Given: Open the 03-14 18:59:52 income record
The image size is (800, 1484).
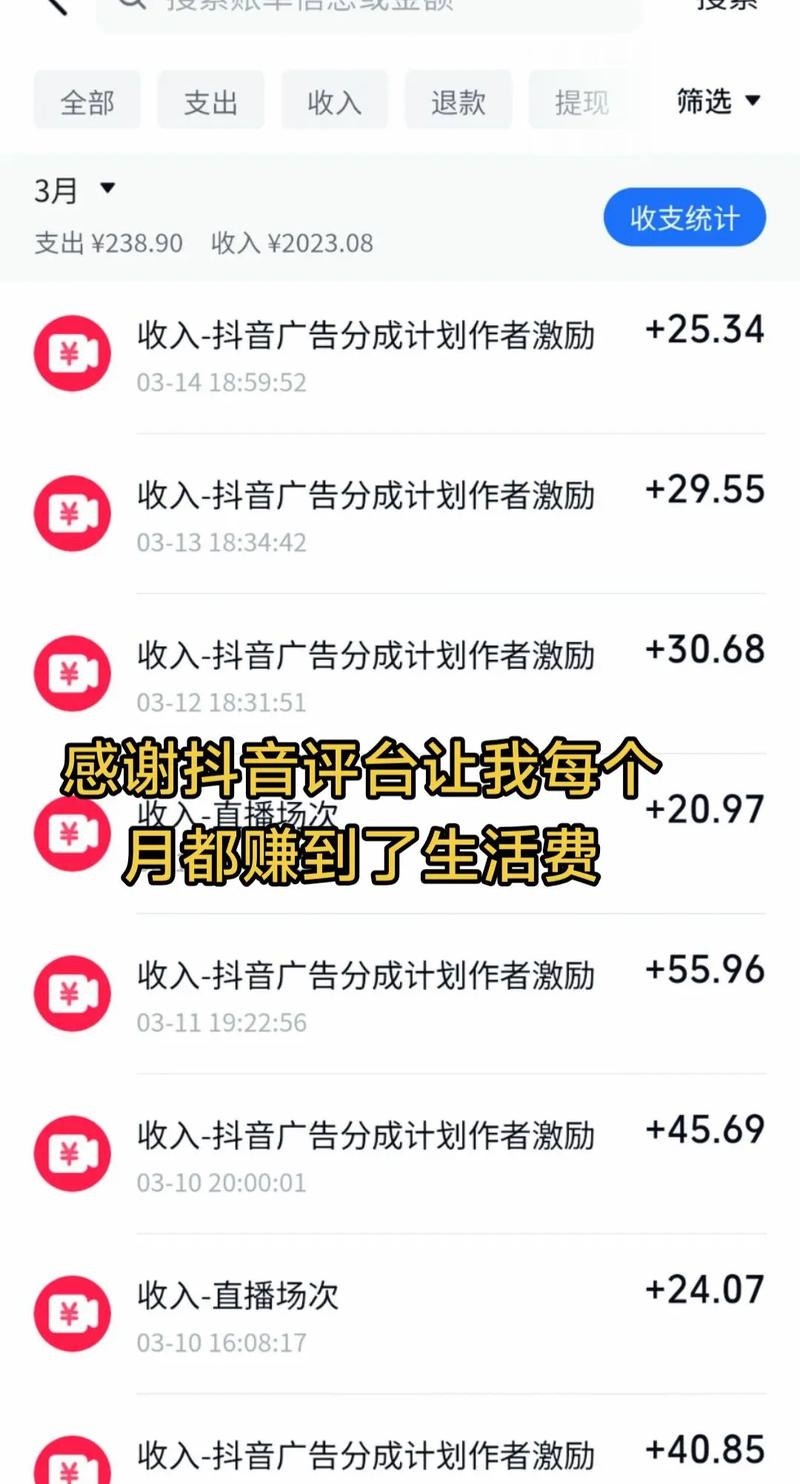Looking at the screenshot, I should point(400,353).
